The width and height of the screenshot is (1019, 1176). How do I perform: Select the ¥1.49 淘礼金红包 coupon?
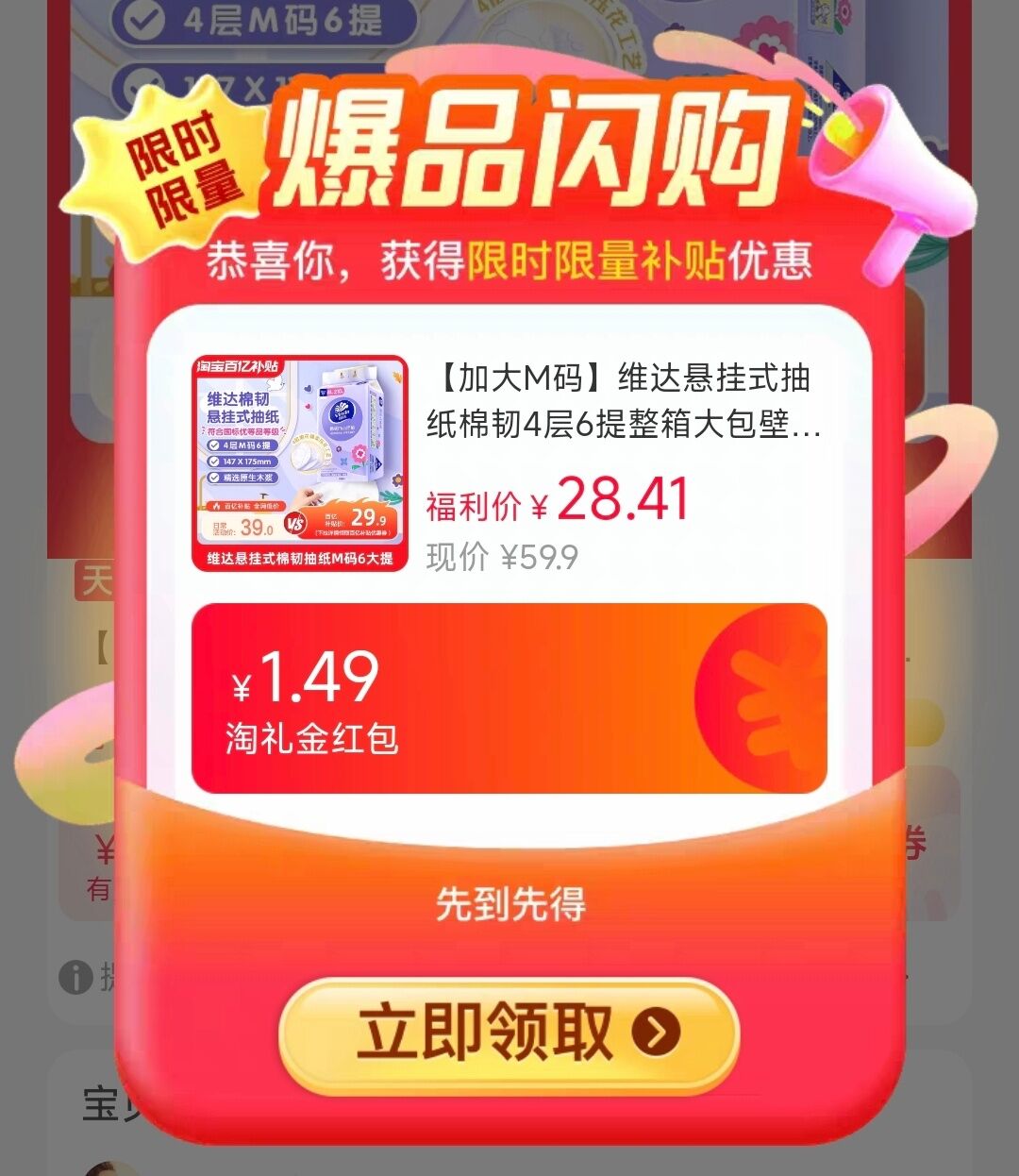[509, 698]
